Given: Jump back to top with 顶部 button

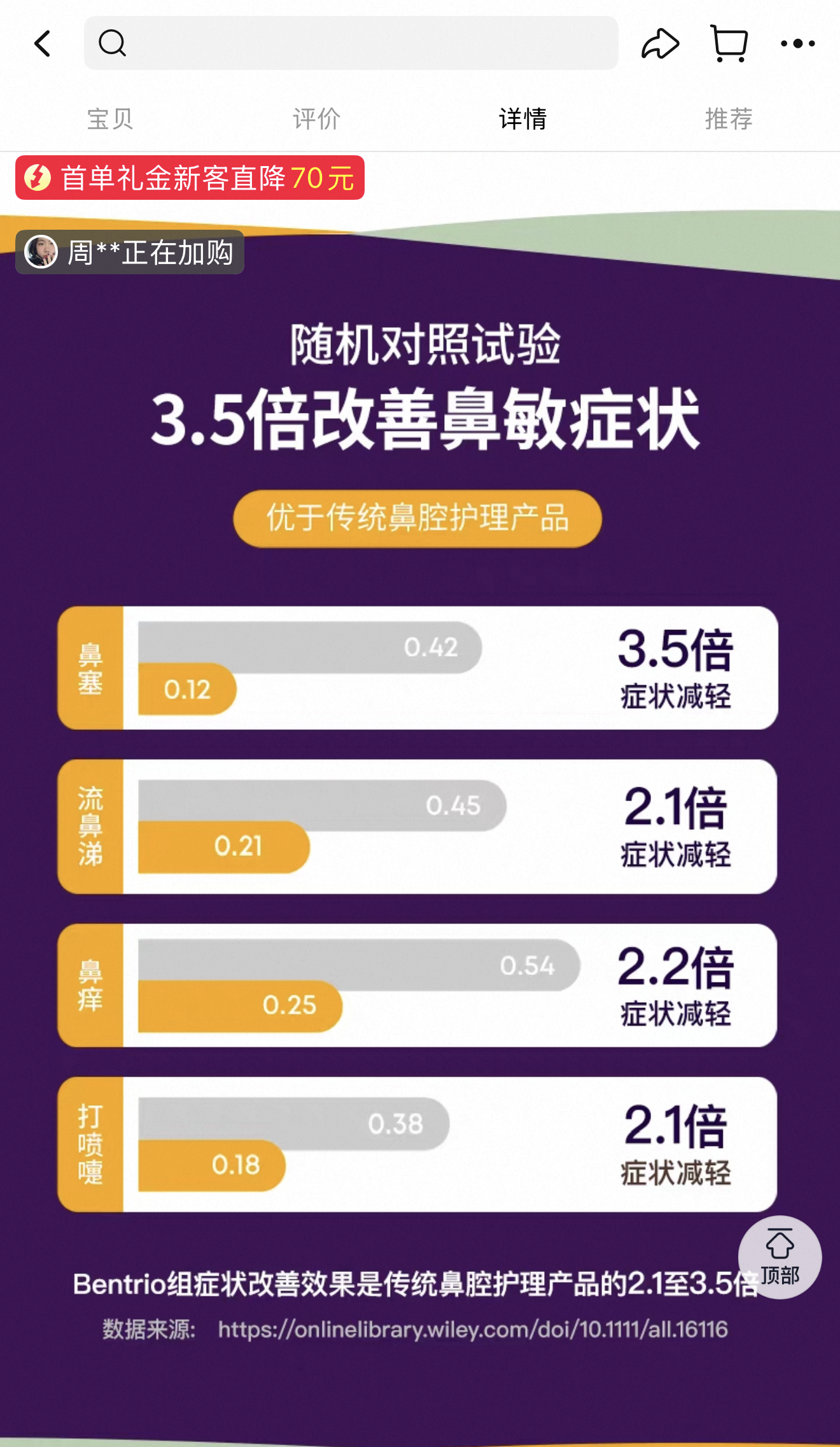Looking at the screenshot, I should point(780,1257).
